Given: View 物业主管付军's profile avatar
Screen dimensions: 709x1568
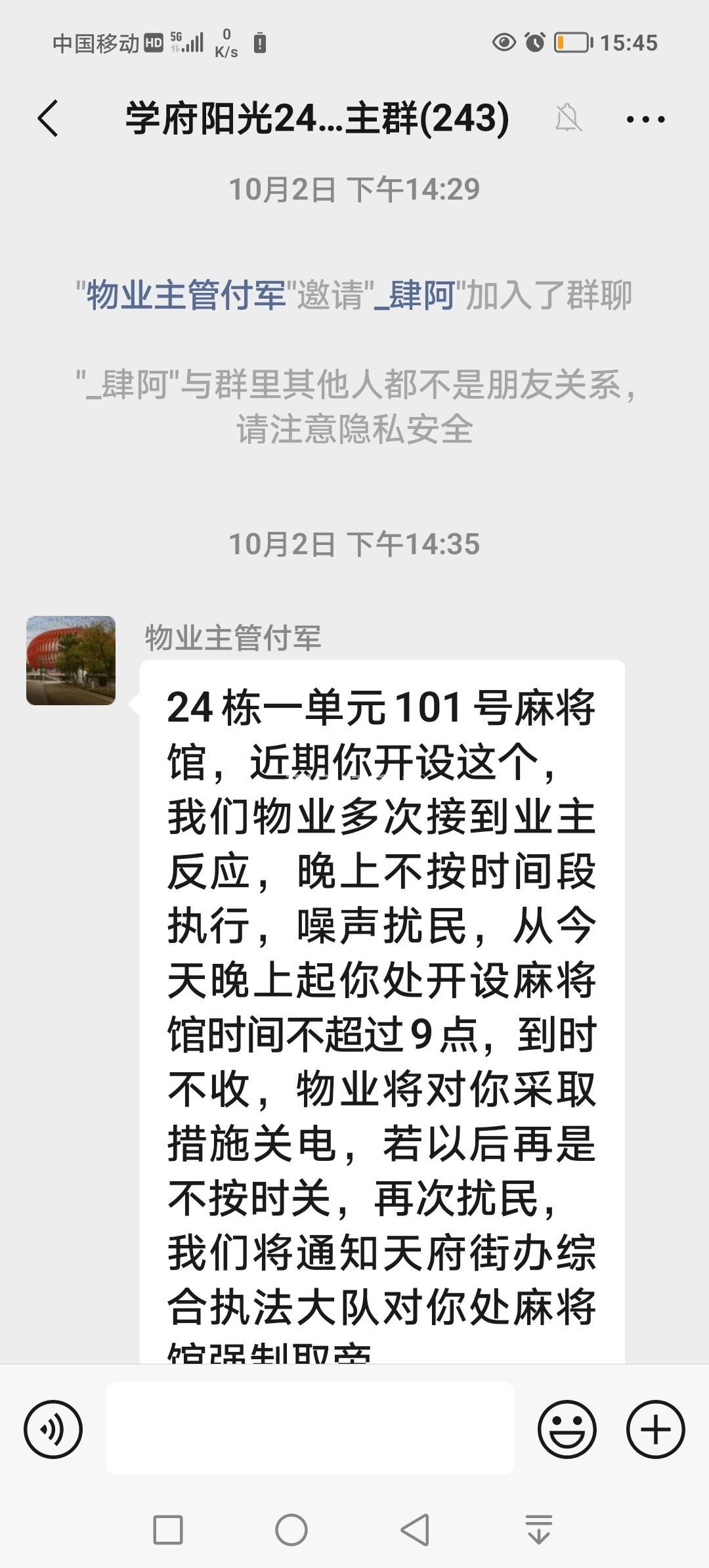Looking at the screenshot, I should 71,660.
